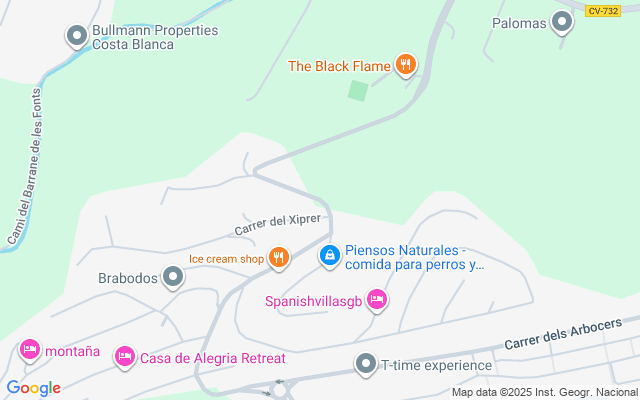This screenshot has height=400, width=640.
Task: Tap the Brabodos place marker
Action: [174, 276]
